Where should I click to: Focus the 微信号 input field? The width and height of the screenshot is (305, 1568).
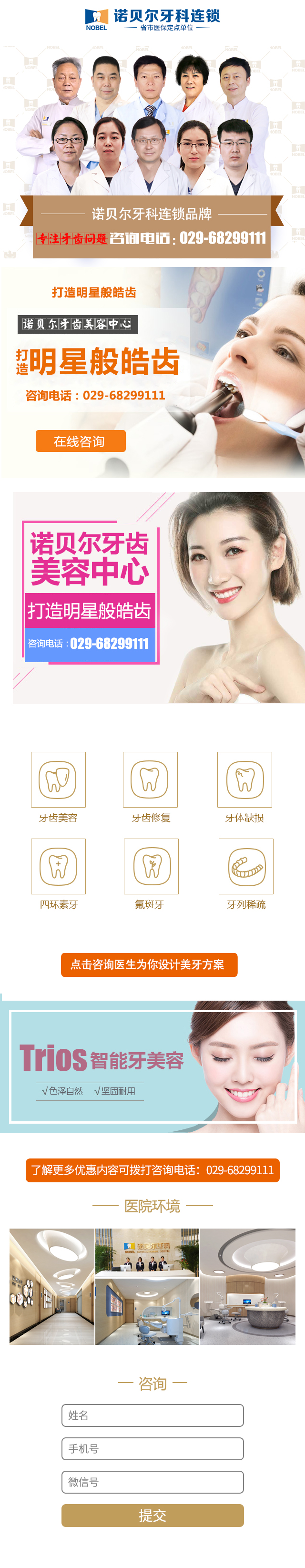click(152, 1482)
